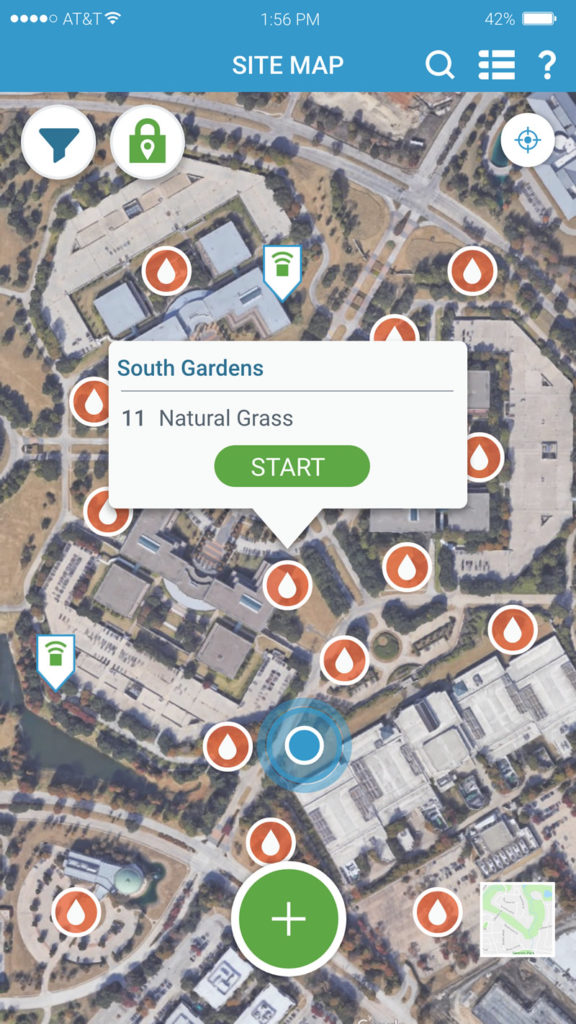Tap the green plus add button
This screenshot has height=1024, width=576.
tap(289, 918)
